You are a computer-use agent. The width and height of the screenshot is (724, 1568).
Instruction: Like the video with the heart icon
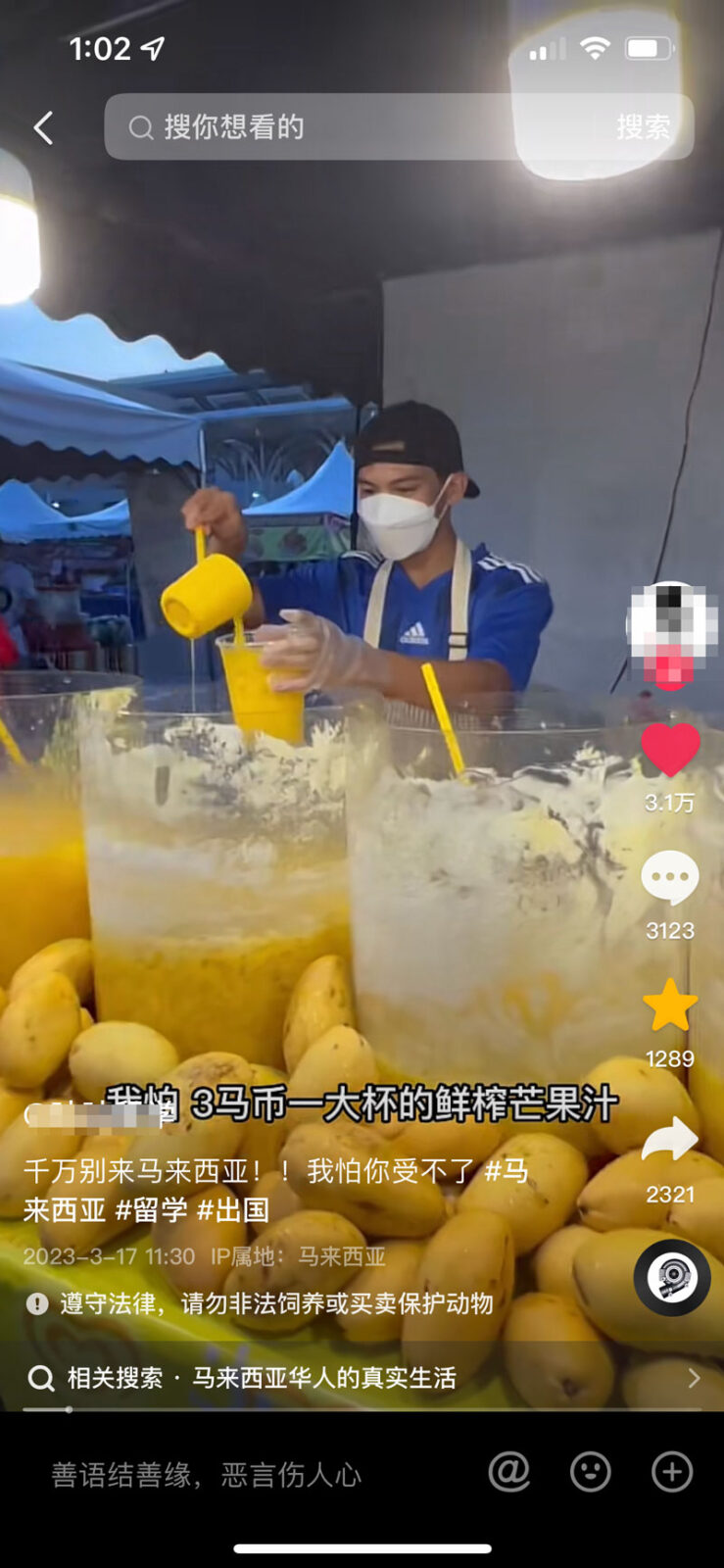670,751
